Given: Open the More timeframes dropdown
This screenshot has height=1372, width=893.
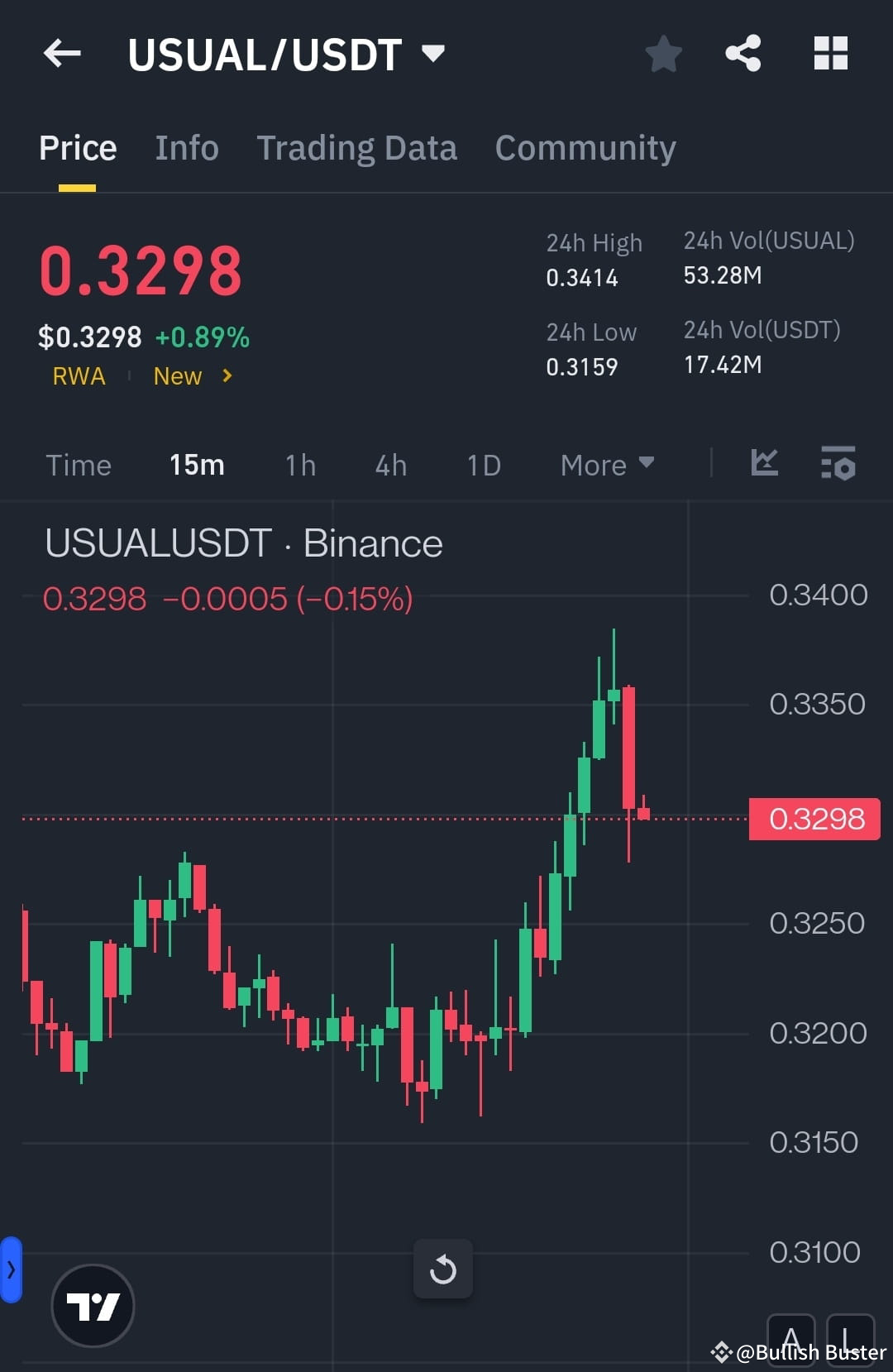Looking at the screenshot, I should (606, 465).
